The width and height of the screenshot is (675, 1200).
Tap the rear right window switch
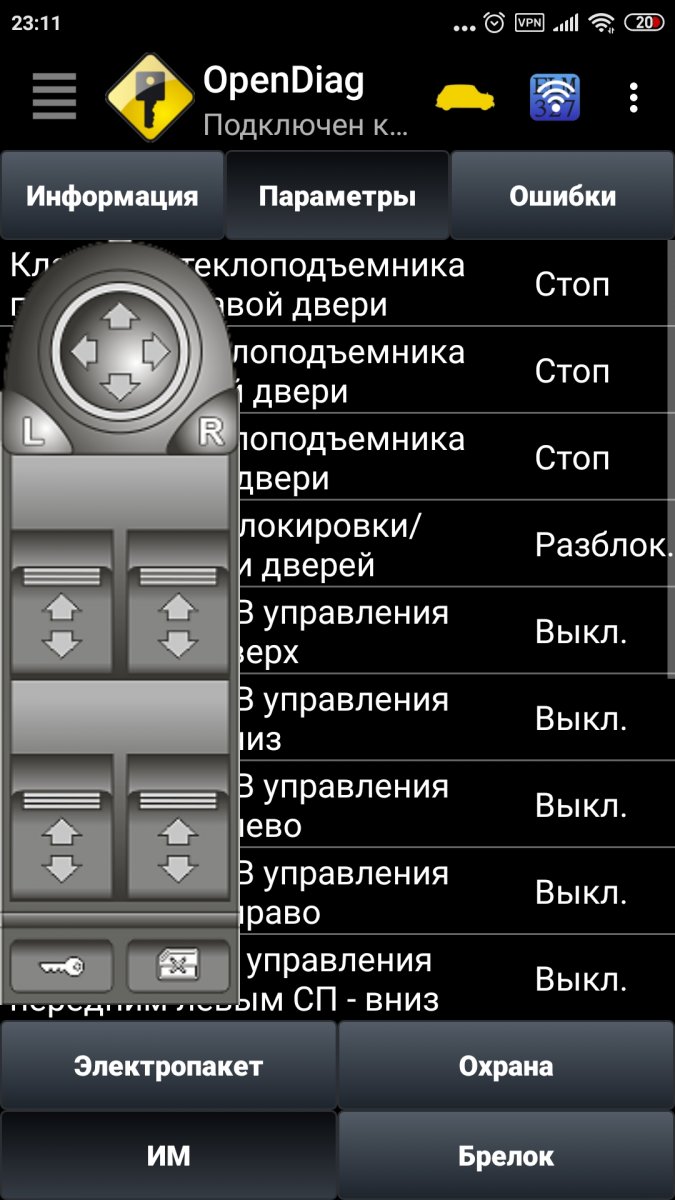[178, 835]
